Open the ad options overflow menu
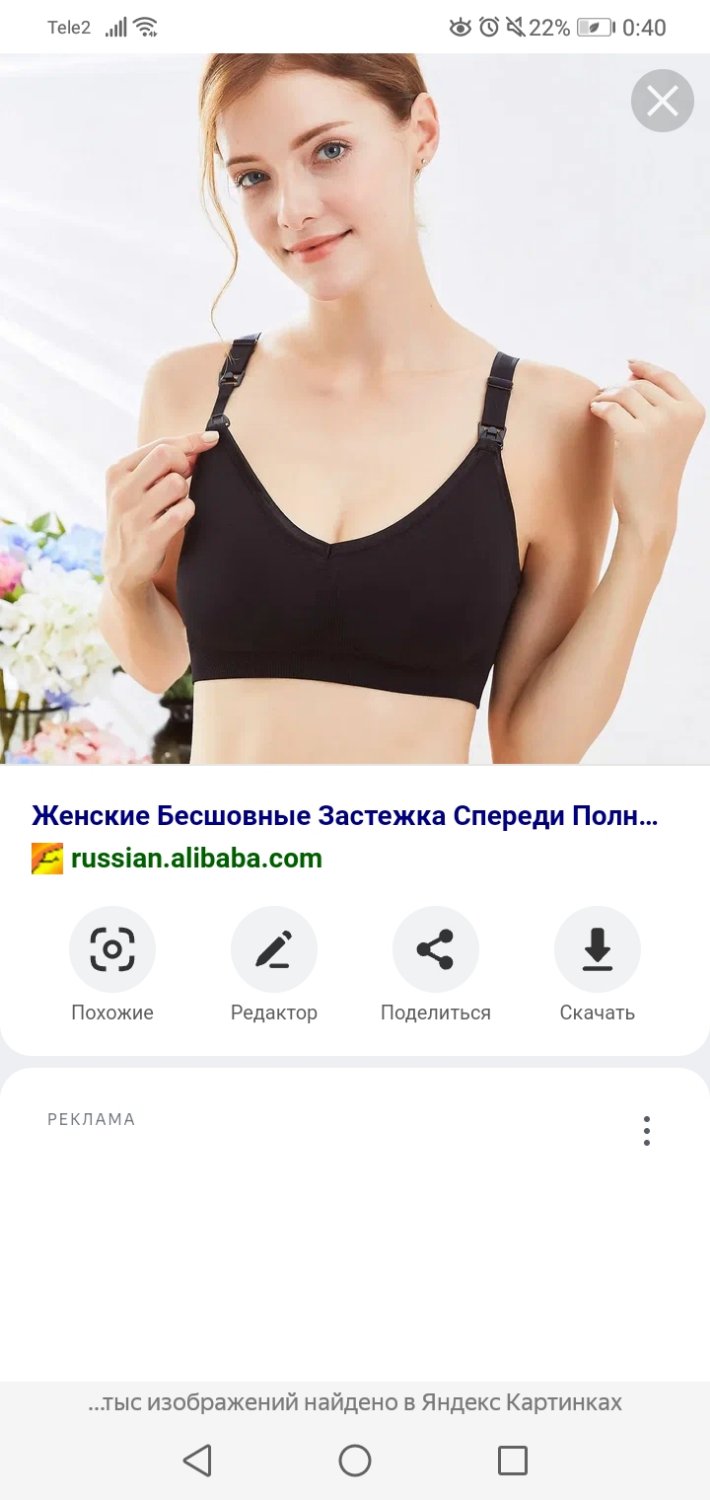This screenshot has height=1500, width=710. pos(647,1131)
